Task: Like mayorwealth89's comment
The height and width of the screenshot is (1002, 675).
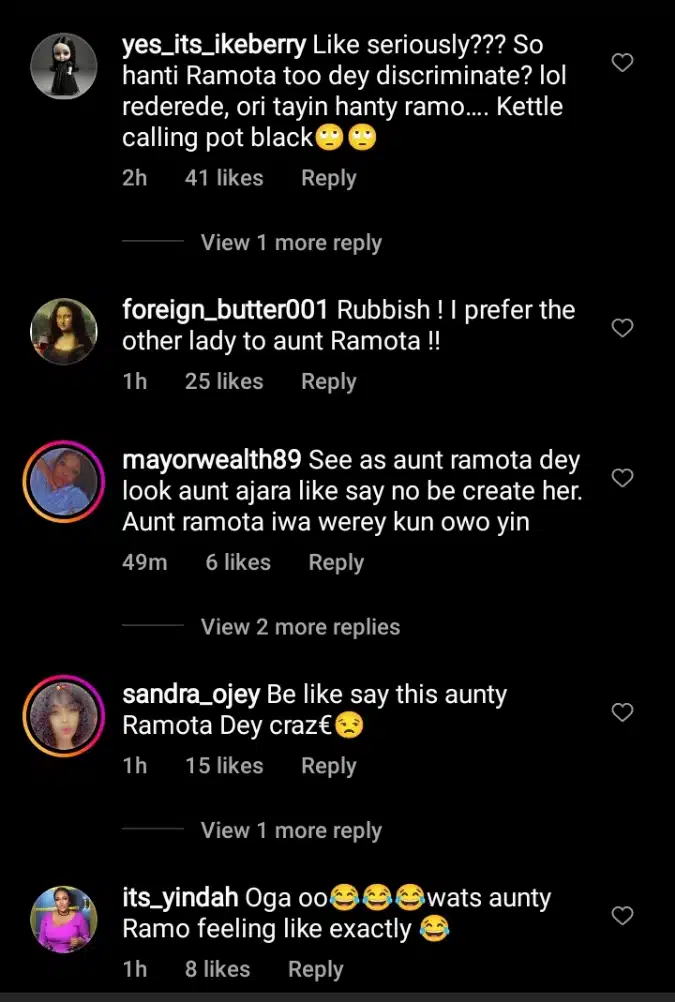Action: [622, 478]
